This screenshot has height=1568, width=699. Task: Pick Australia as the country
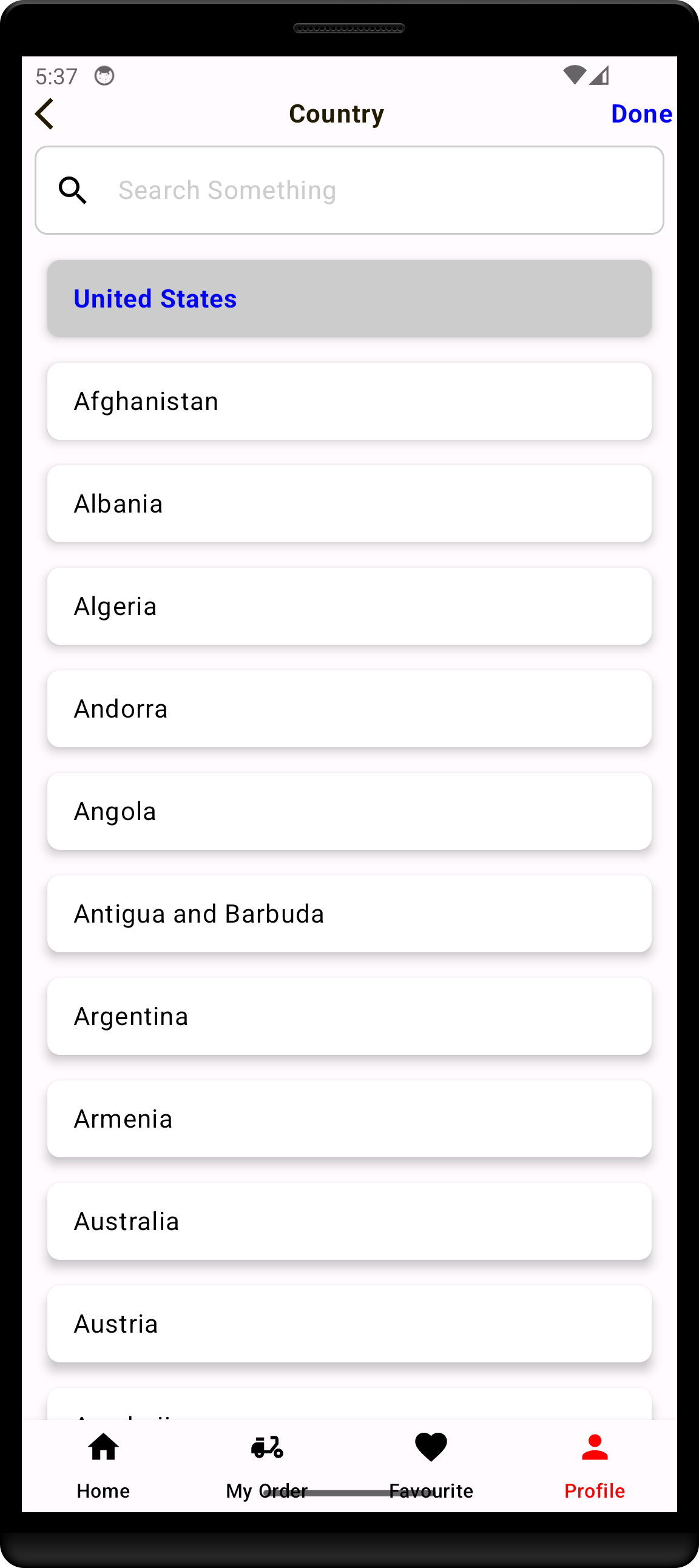click(x=349, y=1221)
